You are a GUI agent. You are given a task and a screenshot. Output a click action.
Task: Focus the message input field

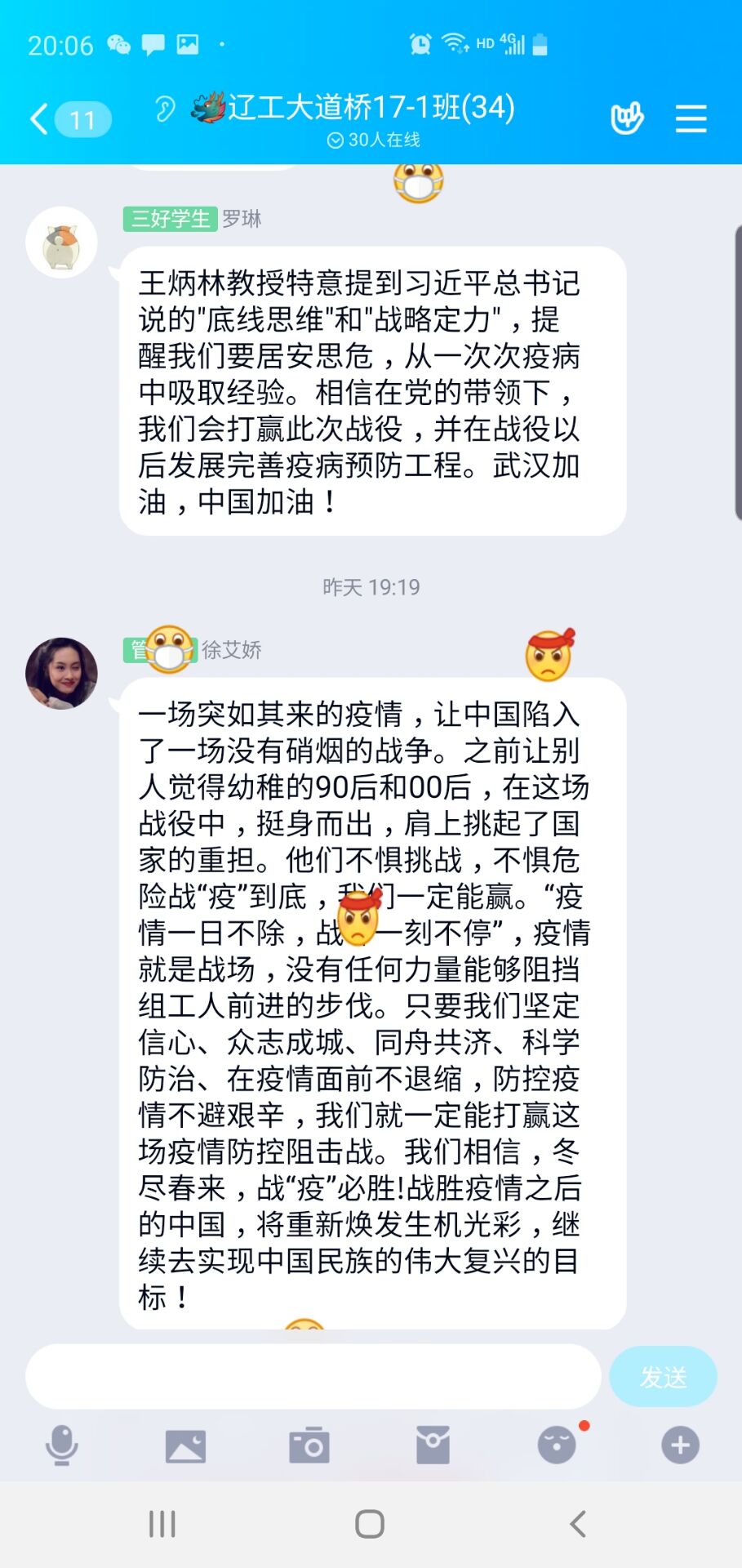[313, 1377]
